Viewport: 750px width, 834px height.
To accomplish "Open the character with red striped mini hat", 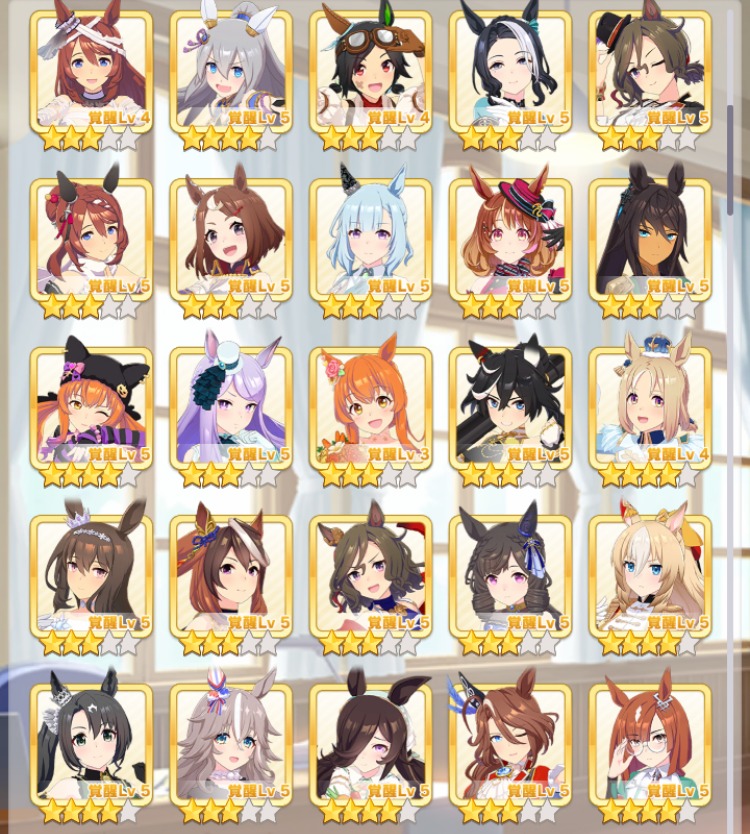I will (510, 240).
